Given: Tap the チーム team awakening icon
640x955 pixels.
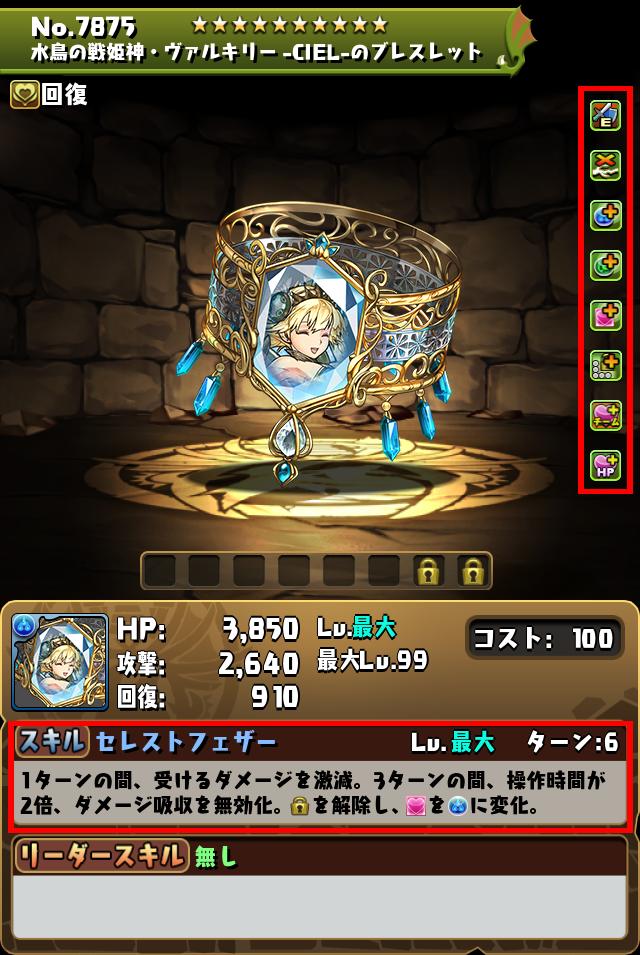Looking at the screenshot, I should click(606, 415).
